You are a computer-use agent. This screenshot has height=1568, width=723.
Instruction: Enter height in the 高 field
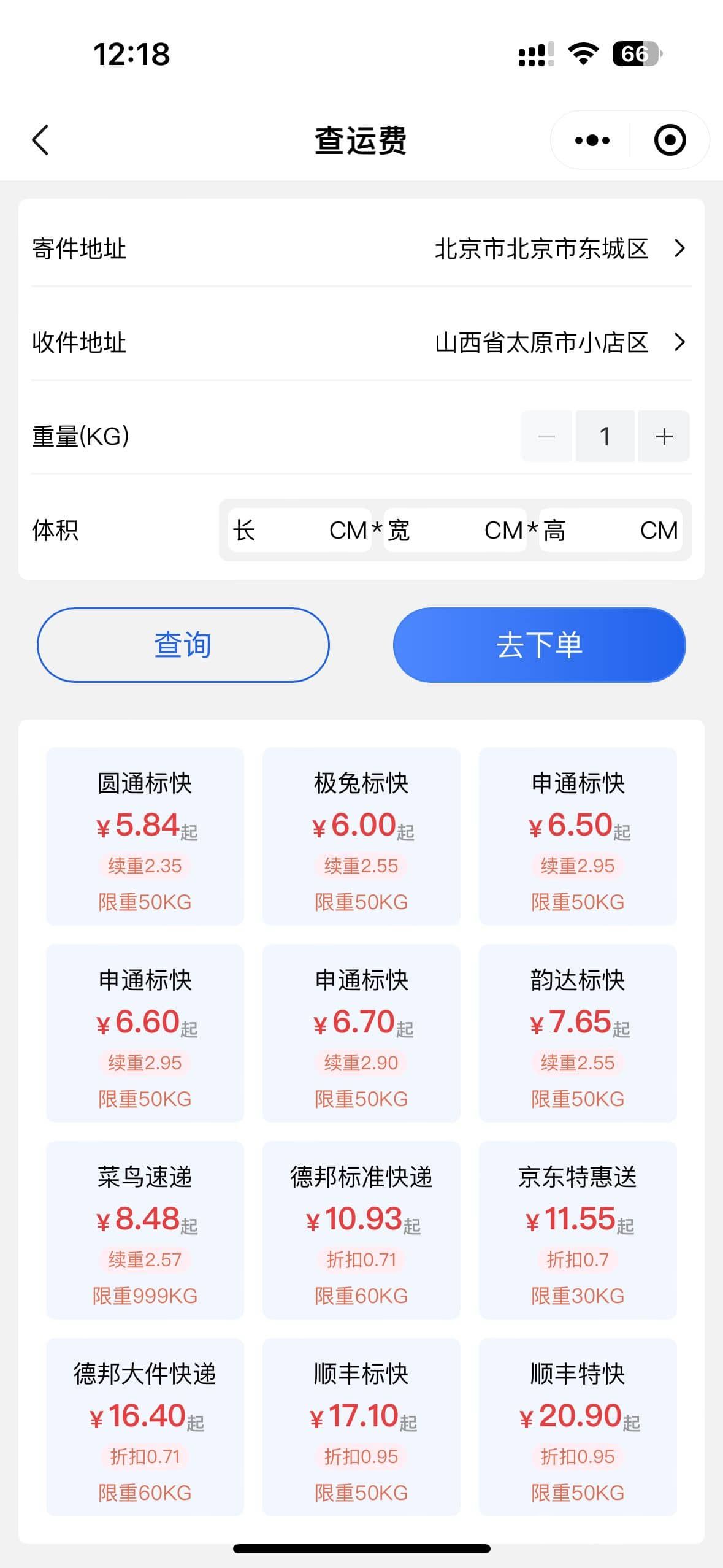tap(610, 530)
